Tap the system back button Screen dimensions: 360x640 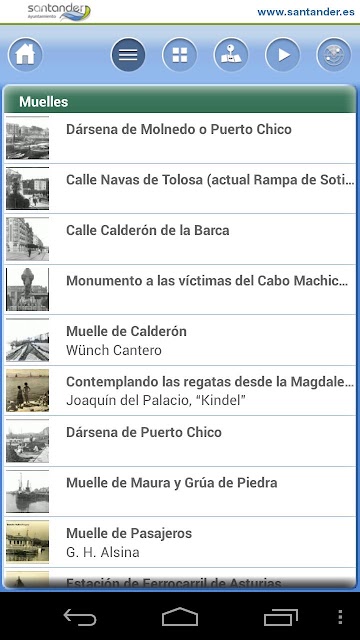[x=80, y=617]
